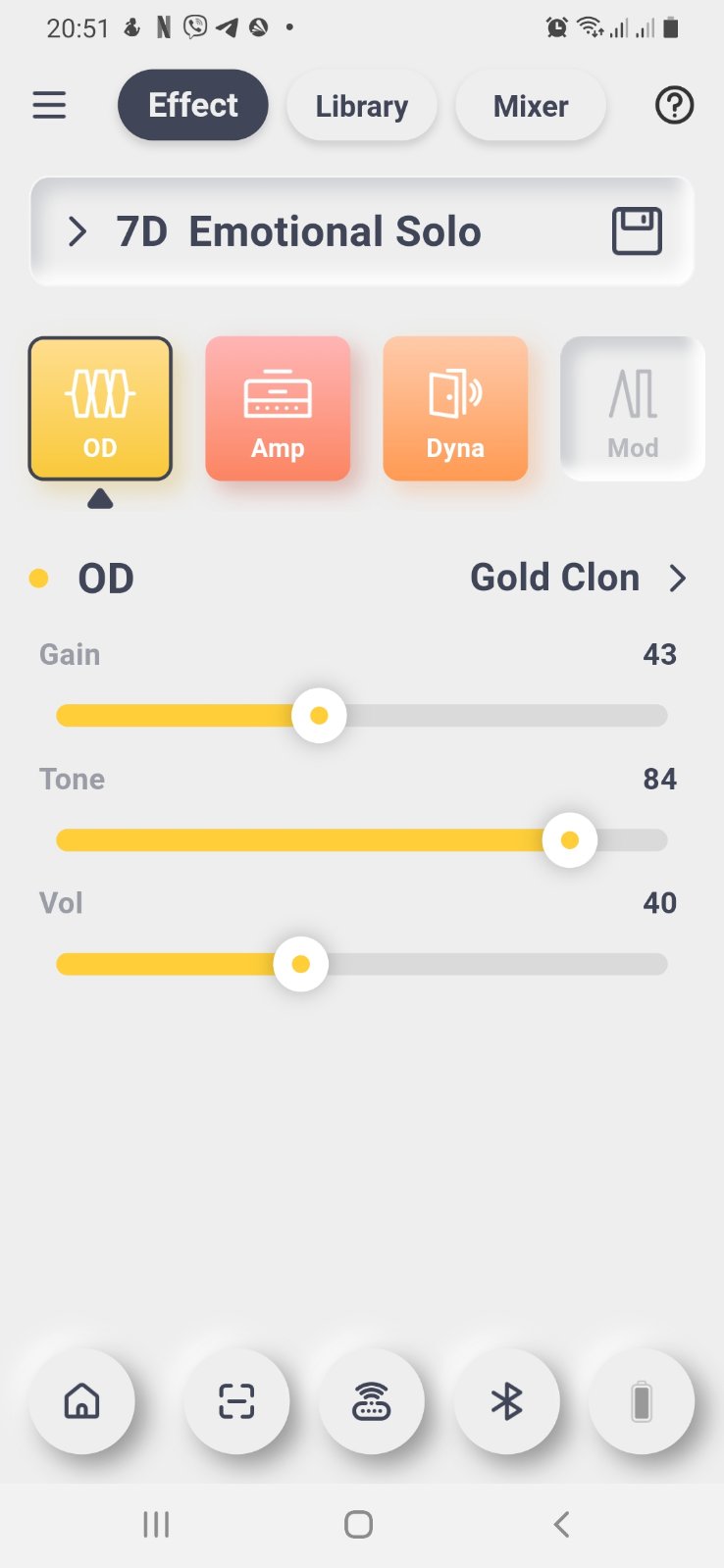This screenshot has height=1568, width=724.
Task: Select the OD effect block
Action: (100, 409)
